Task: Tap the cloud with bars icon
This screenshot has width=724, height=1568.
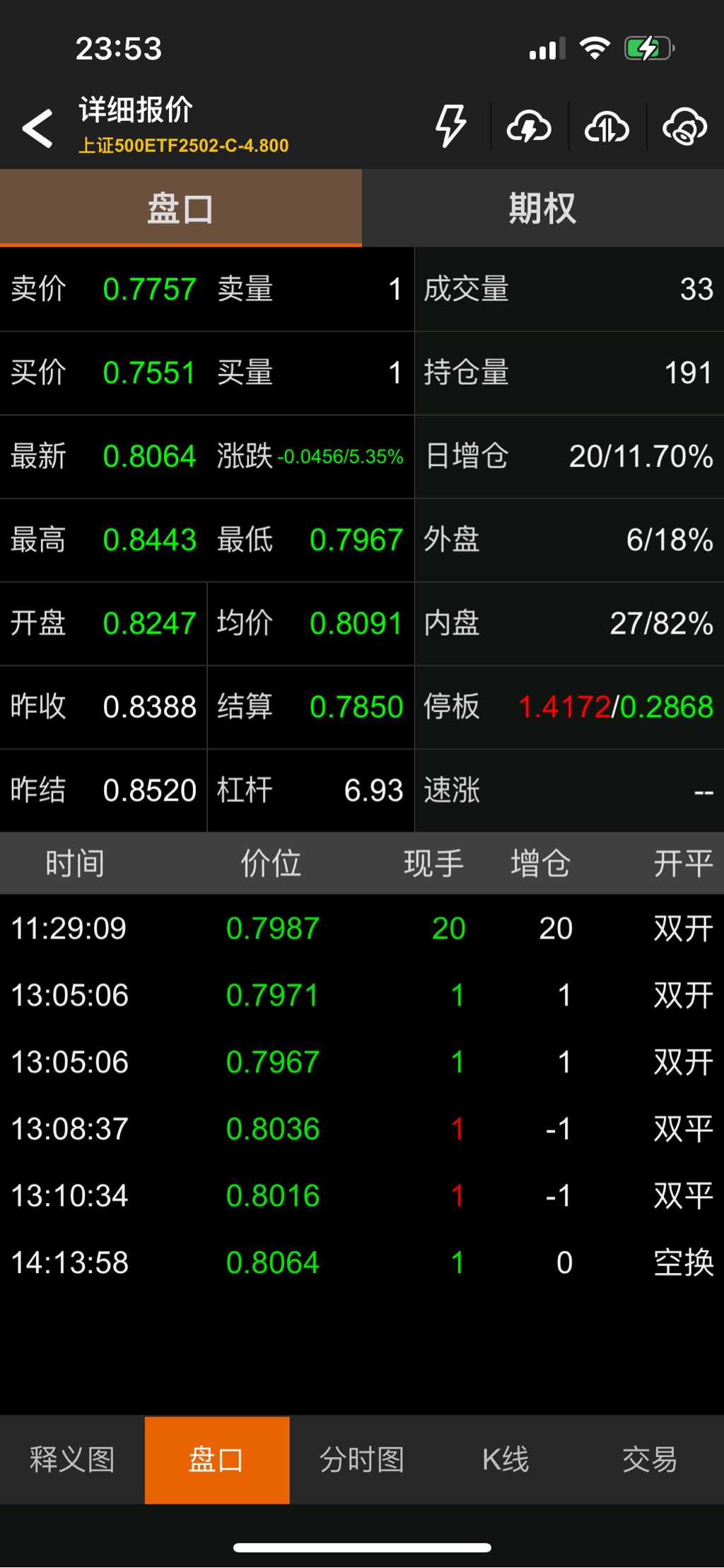Action: (x=607, y=127)
